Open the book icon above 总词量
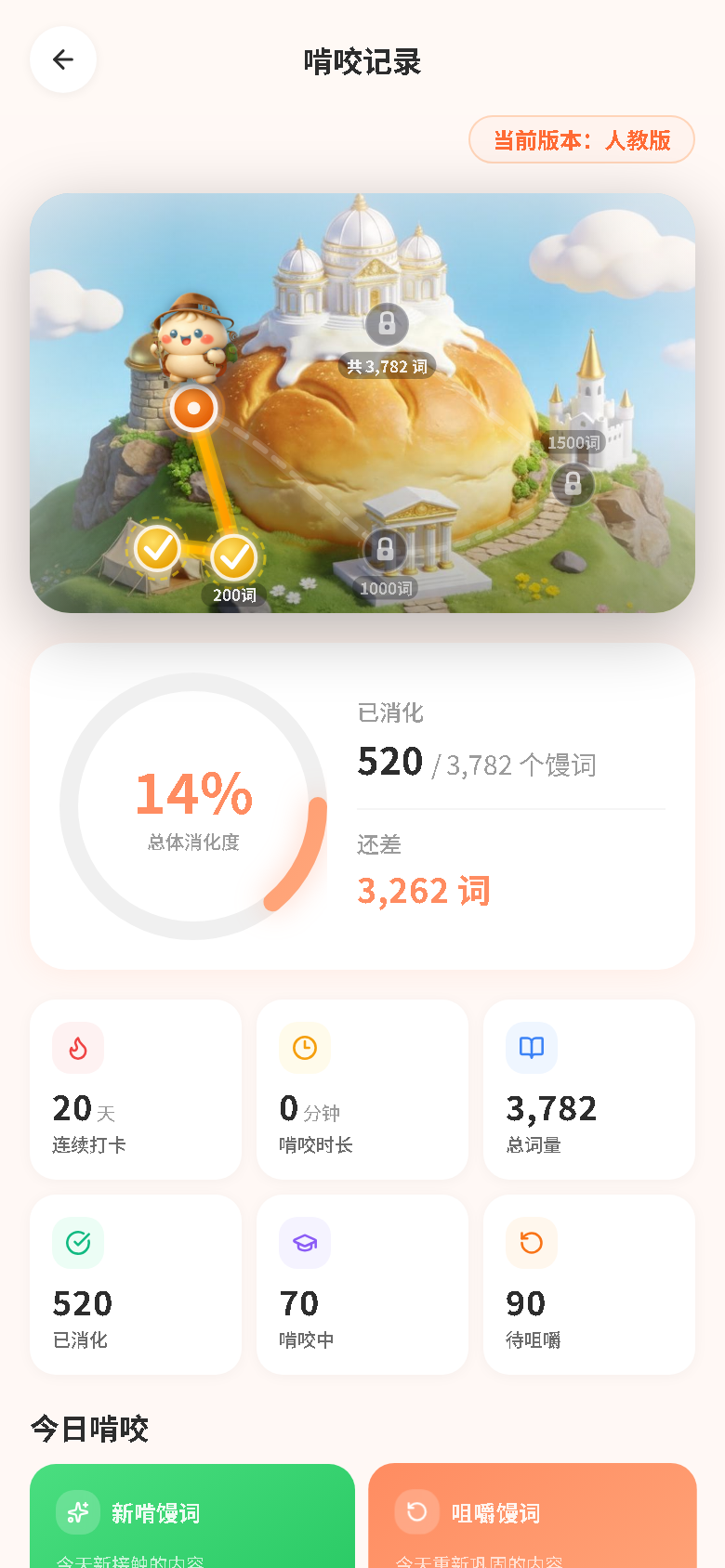This screenshot has width=725, height=1568. [x=531, y=1048]
